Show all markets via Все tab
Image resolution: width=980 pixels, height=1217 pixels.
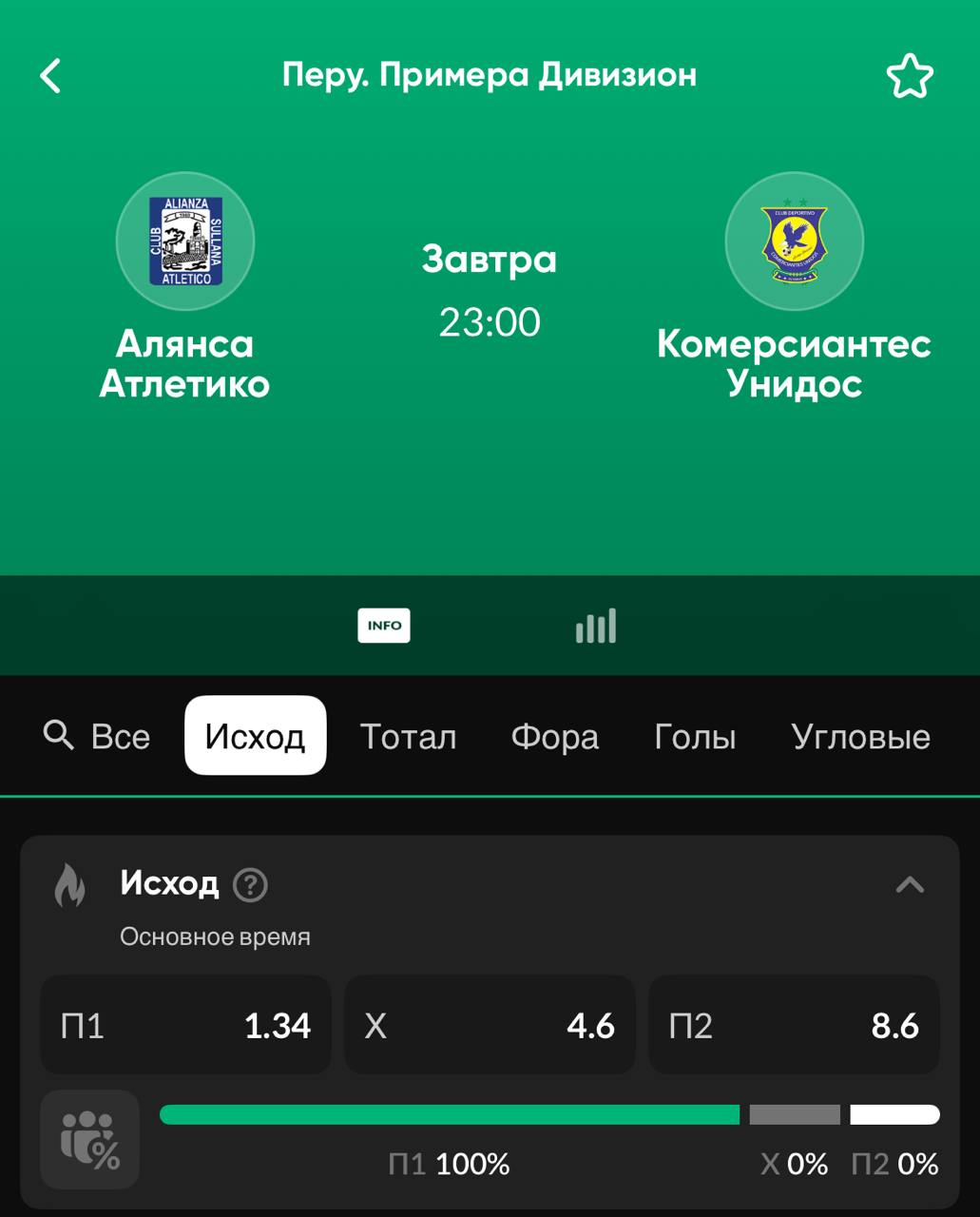coord(120,737)
